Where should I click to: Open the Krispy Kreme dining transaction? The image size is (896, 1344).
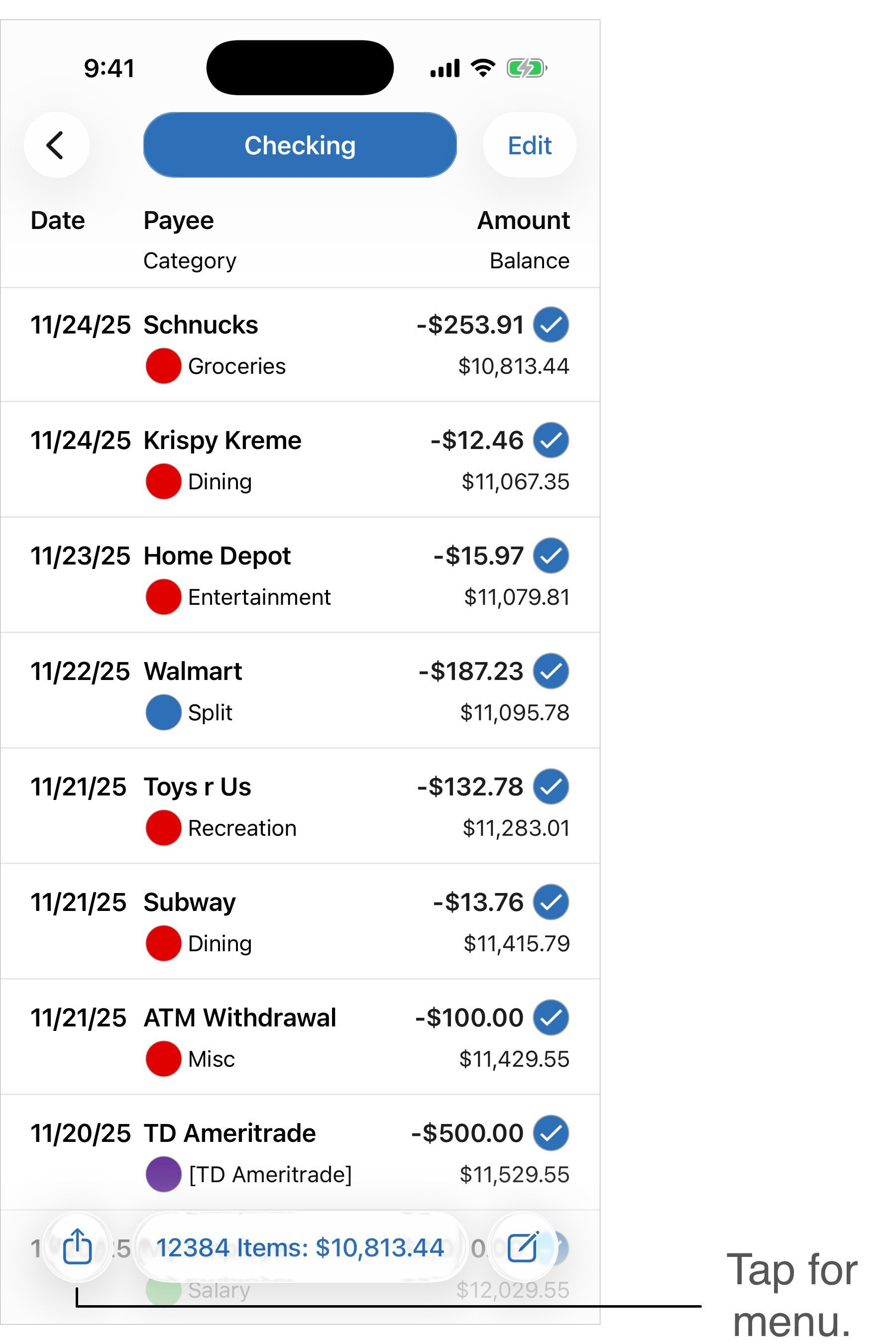click(x=257, y=460)
